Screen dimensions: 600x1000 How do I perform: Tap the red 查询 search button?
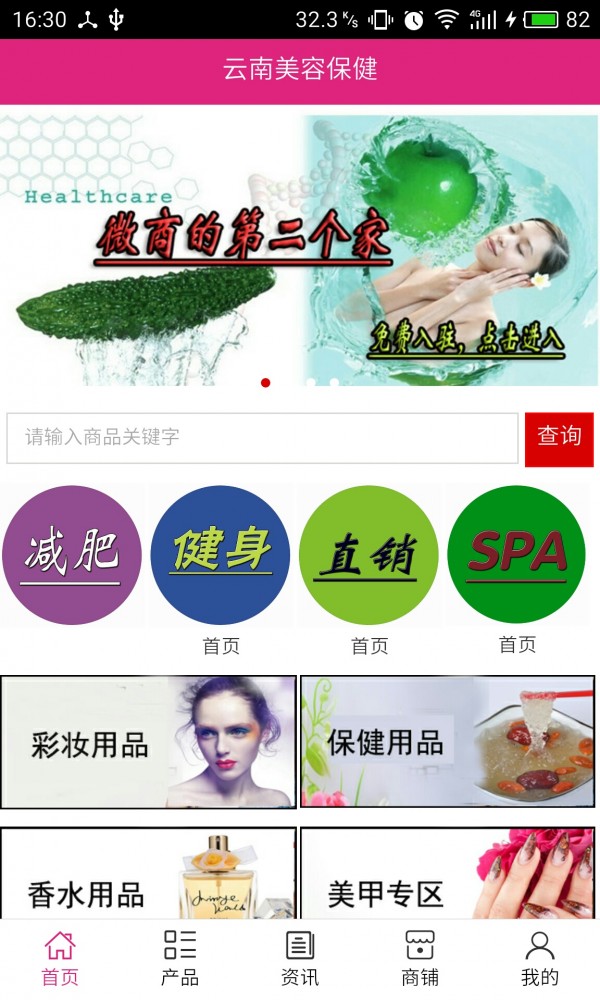click(559, 438)
